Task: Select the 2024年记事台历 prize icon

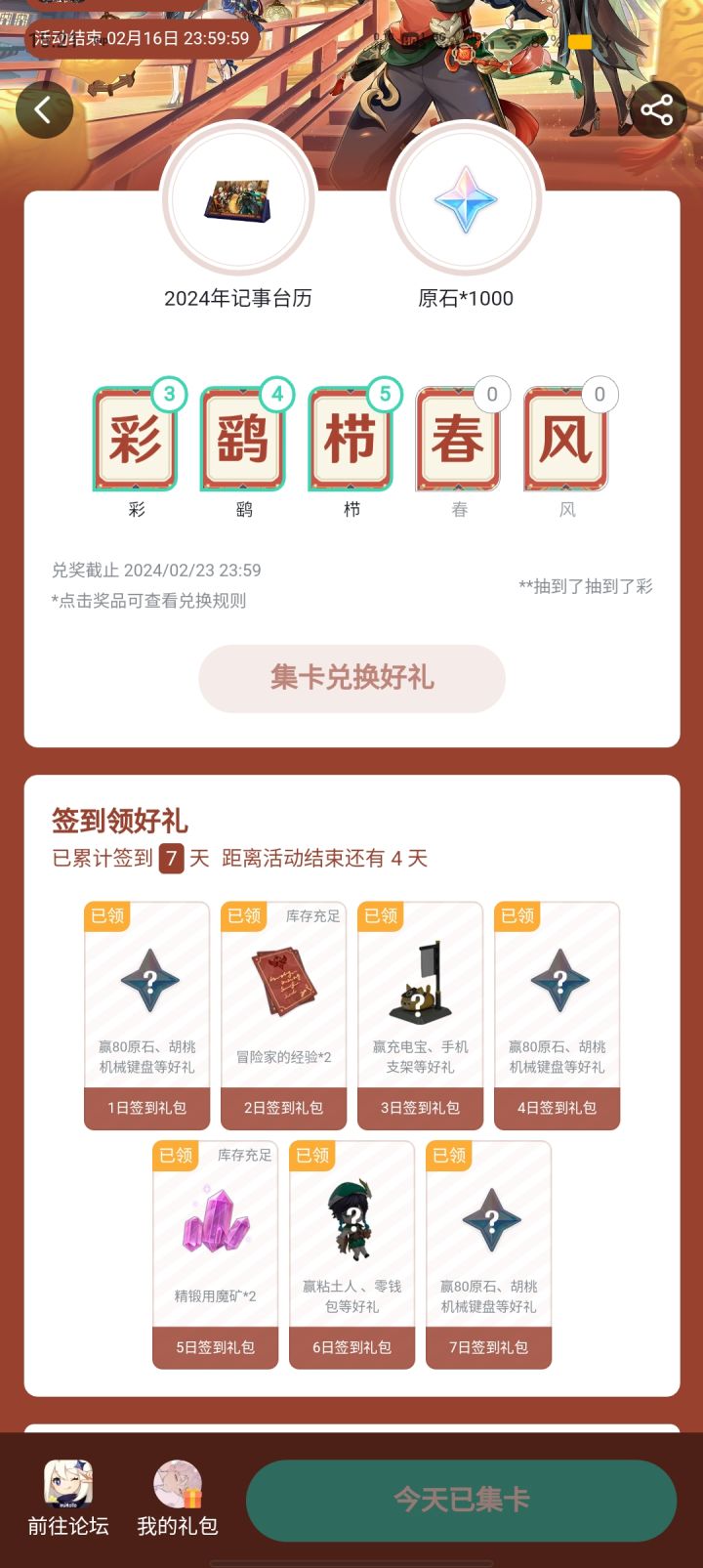Action: coord(237,198)
